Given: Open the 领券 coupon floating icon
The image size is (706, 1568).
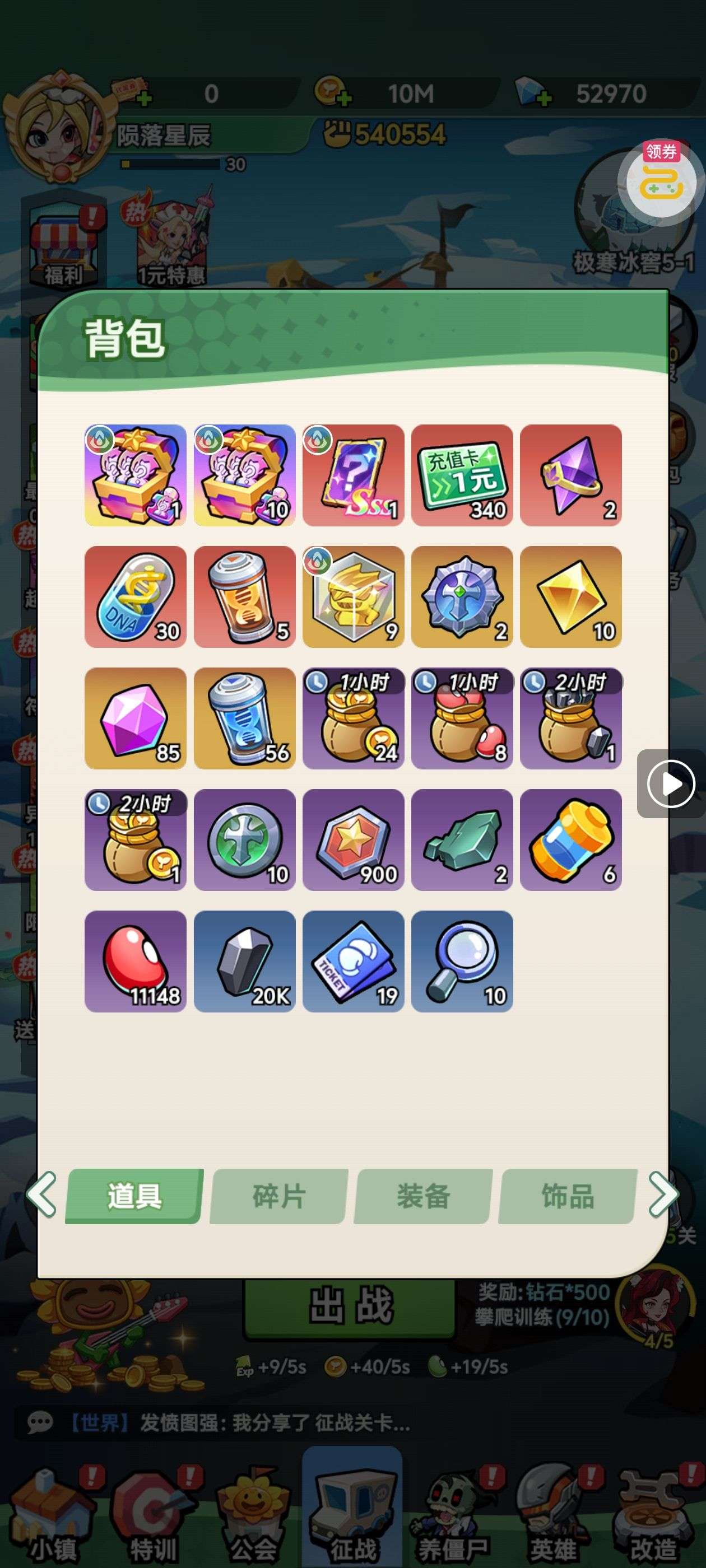Looking at the screenshot, I should tap(661, 181).
